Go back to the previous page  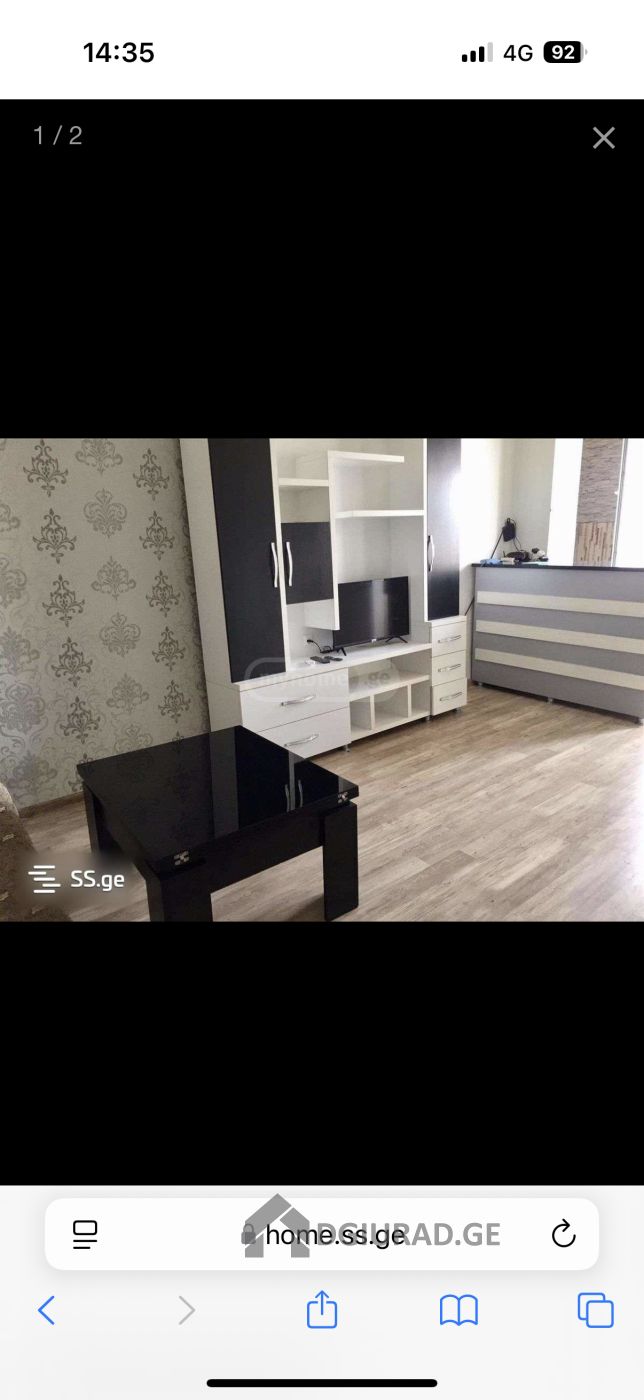click(x=46, y=1310)
